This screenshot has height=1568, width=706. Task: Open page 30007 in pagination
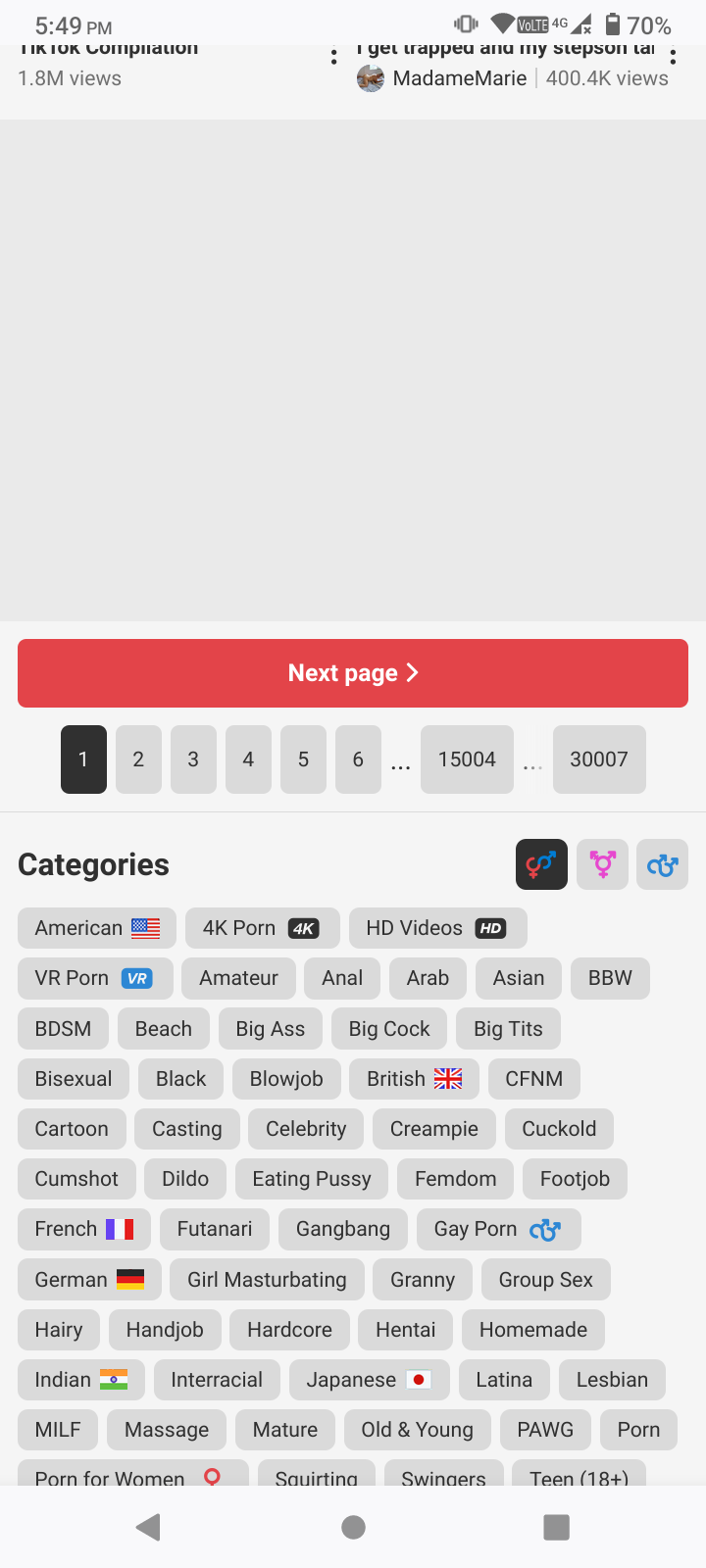pyautogui.click(x=598, y=759)
